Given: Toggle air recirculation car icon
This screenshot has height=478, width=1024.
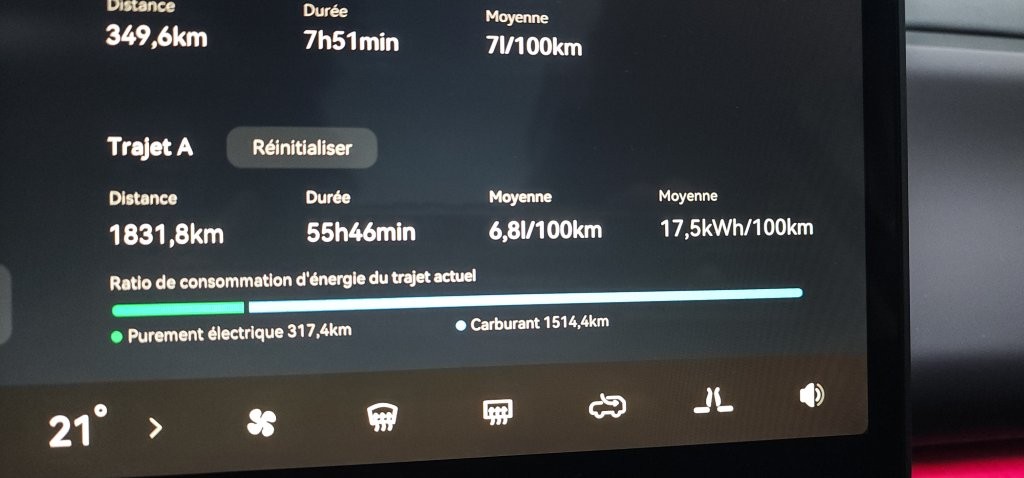Looking at the screenshot, I should tap(608, 405).
